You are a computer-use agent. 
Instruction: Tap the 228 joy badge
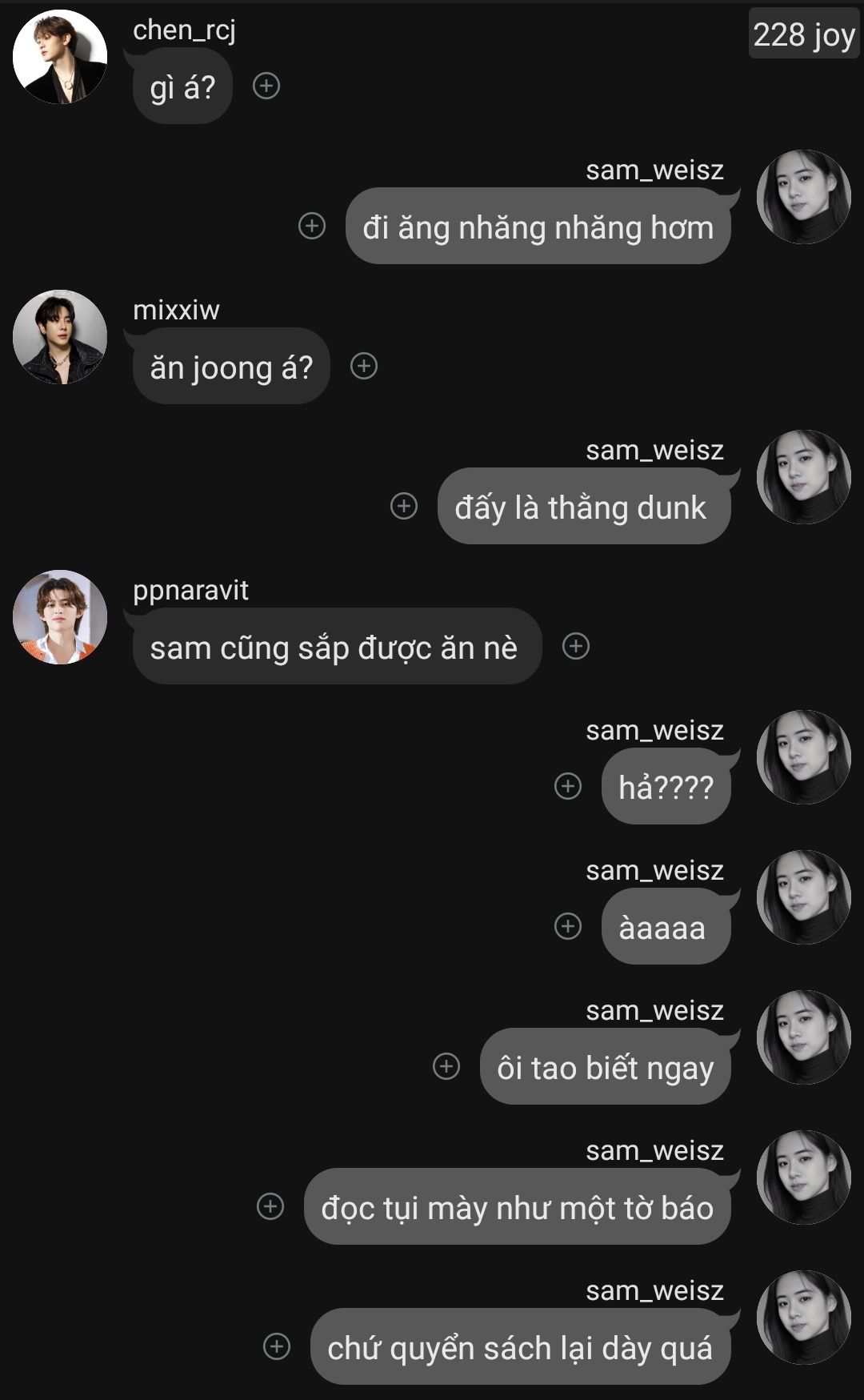[804, 34]
